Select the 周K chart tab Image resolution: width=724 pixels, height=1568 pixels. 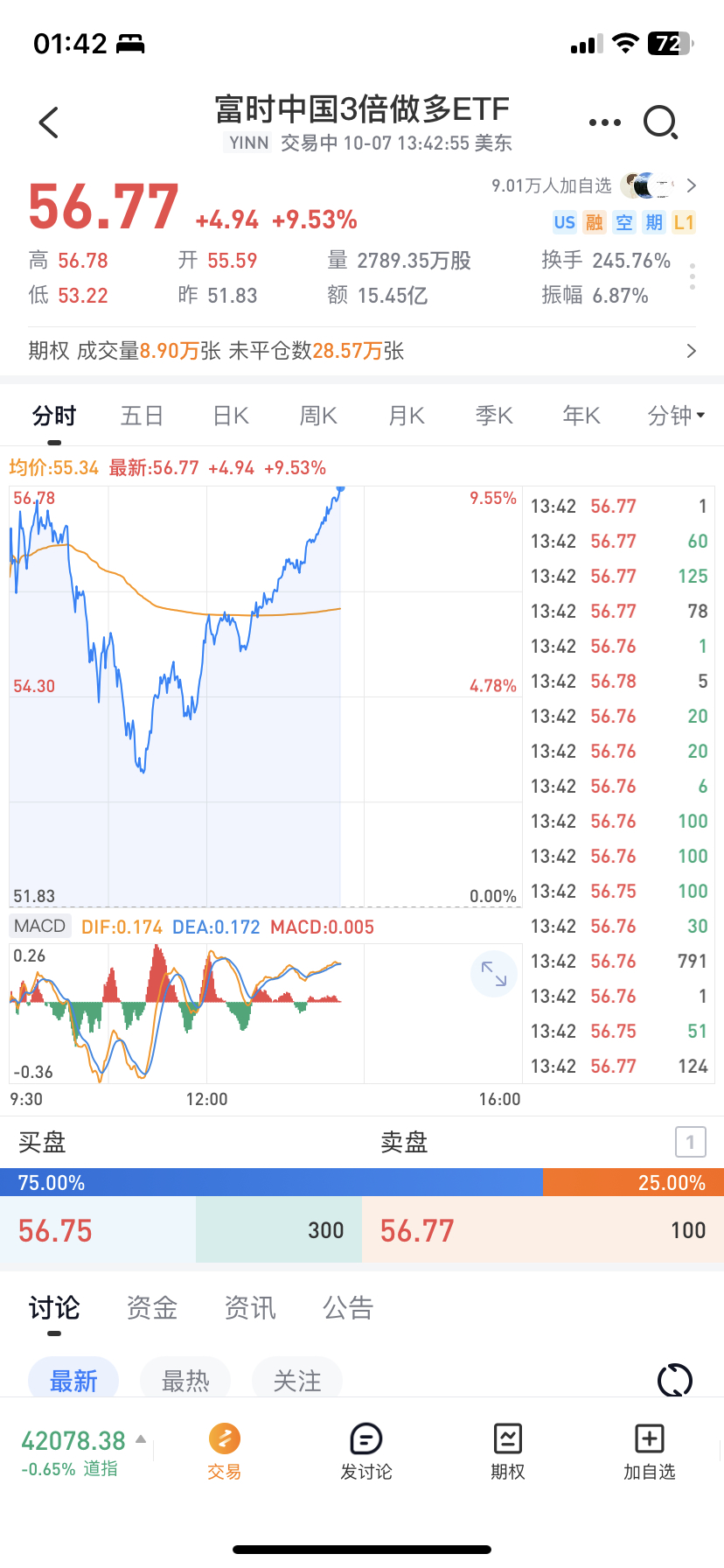318,416
